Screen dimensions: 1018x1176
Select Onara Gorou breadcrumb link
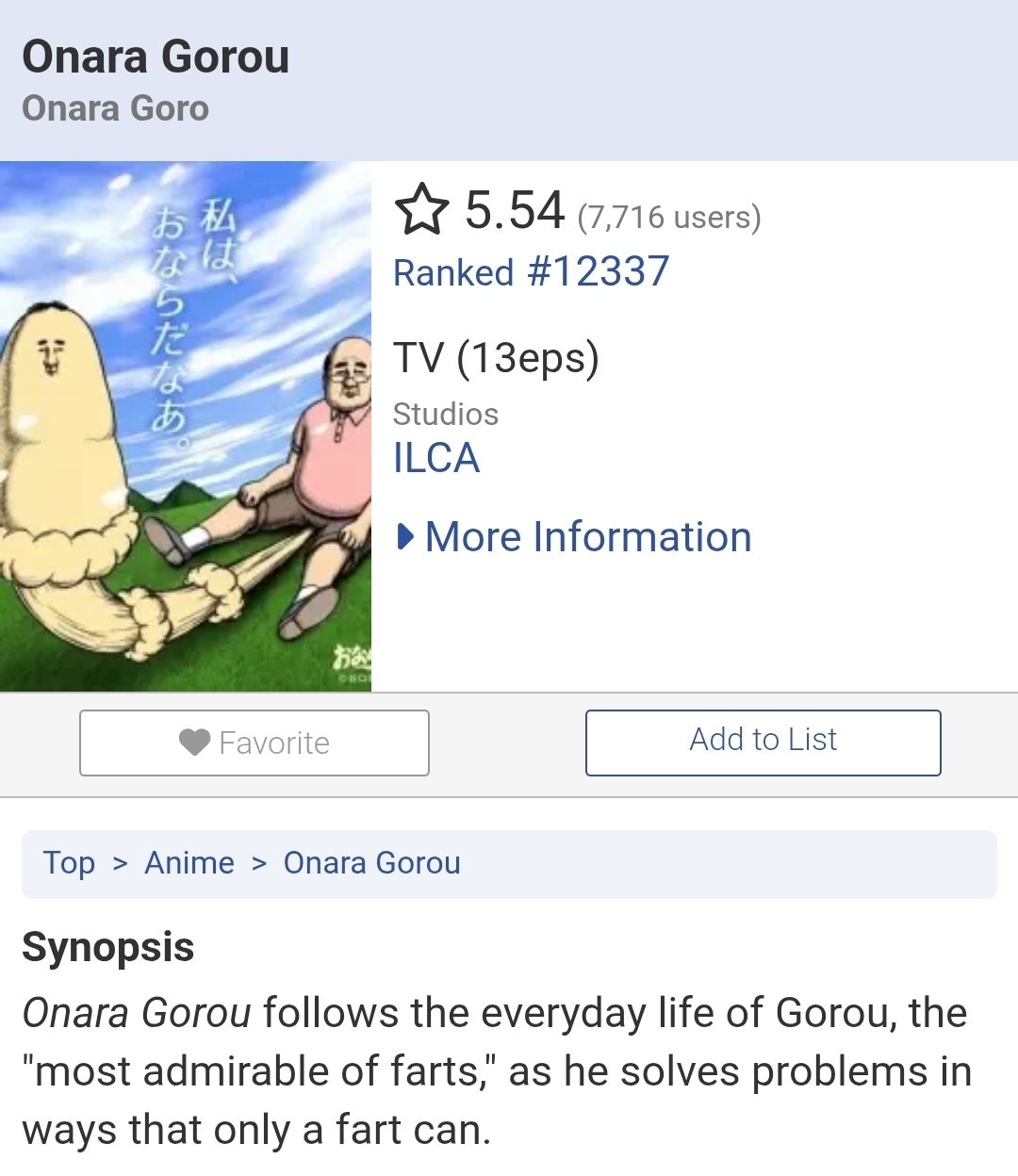[x=371, y=863]
